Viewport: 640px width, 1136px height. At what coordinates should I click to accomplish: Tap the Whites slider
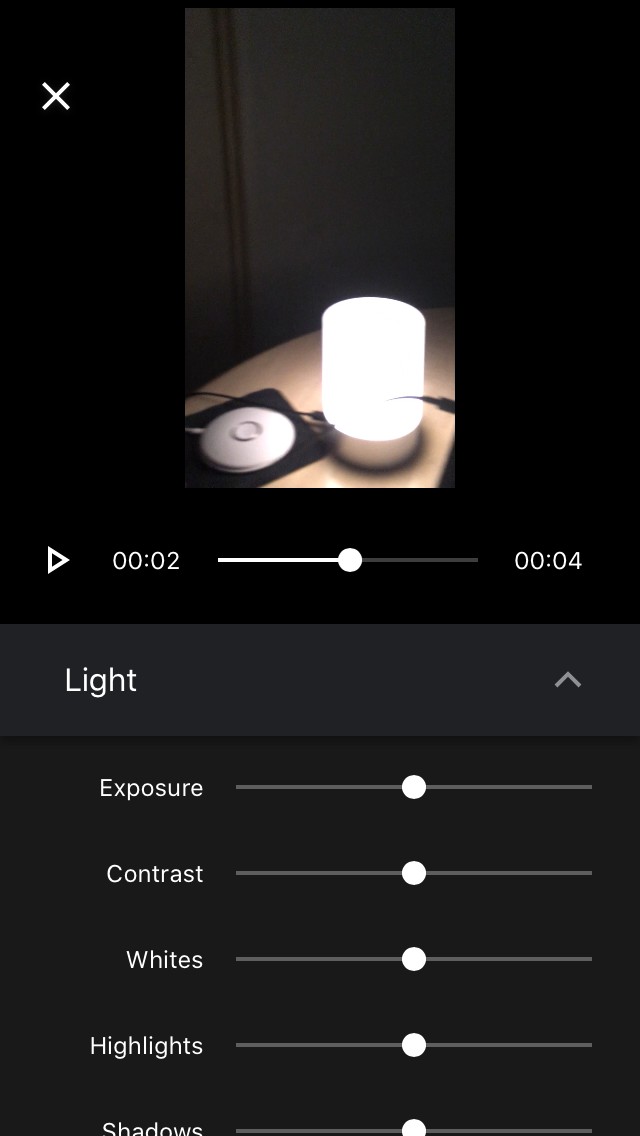click(x=414, y=959)
